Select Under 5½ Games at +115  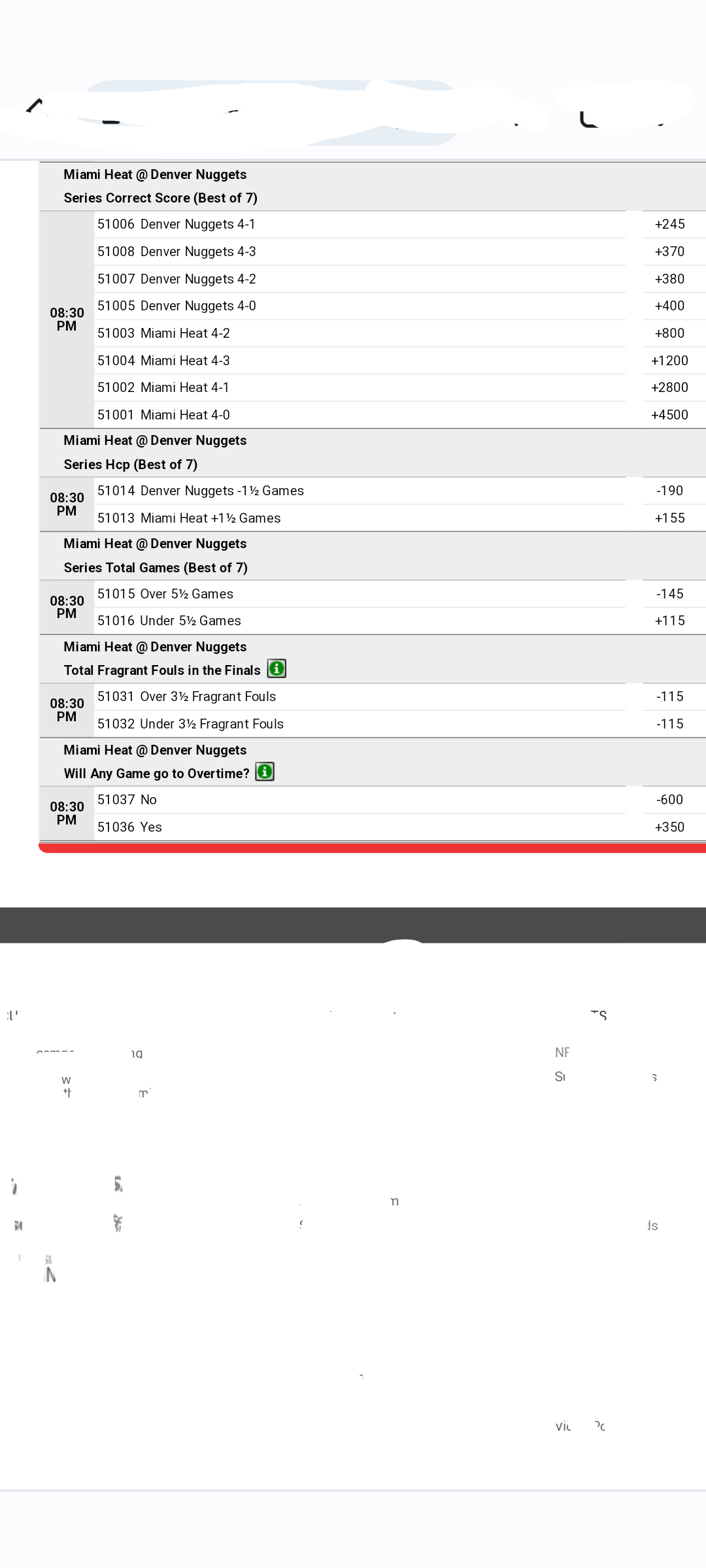[x=670, y=621]
